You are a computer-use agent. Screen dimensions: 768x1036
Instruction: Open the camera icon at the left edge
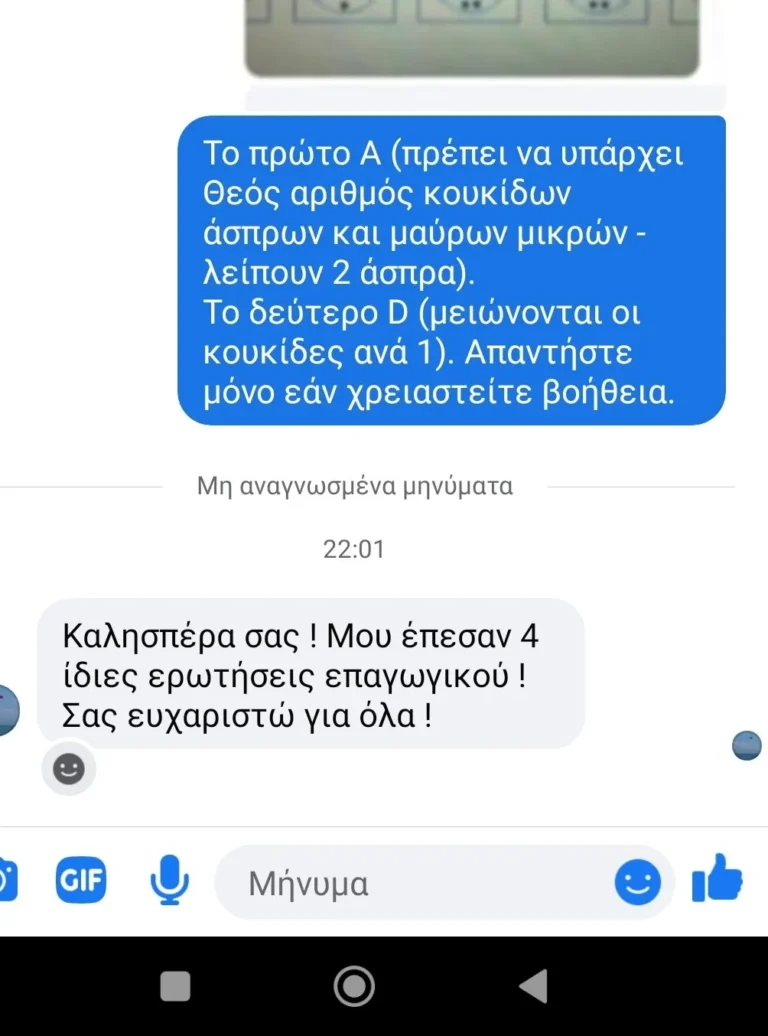pos(6,881)
